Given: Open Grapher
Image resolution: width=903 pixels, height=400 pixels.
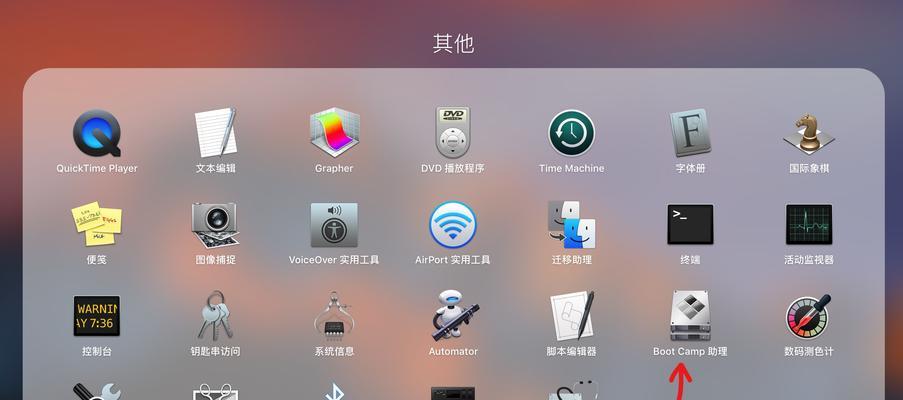Looking at the screenshot, I should click(334, 133).
